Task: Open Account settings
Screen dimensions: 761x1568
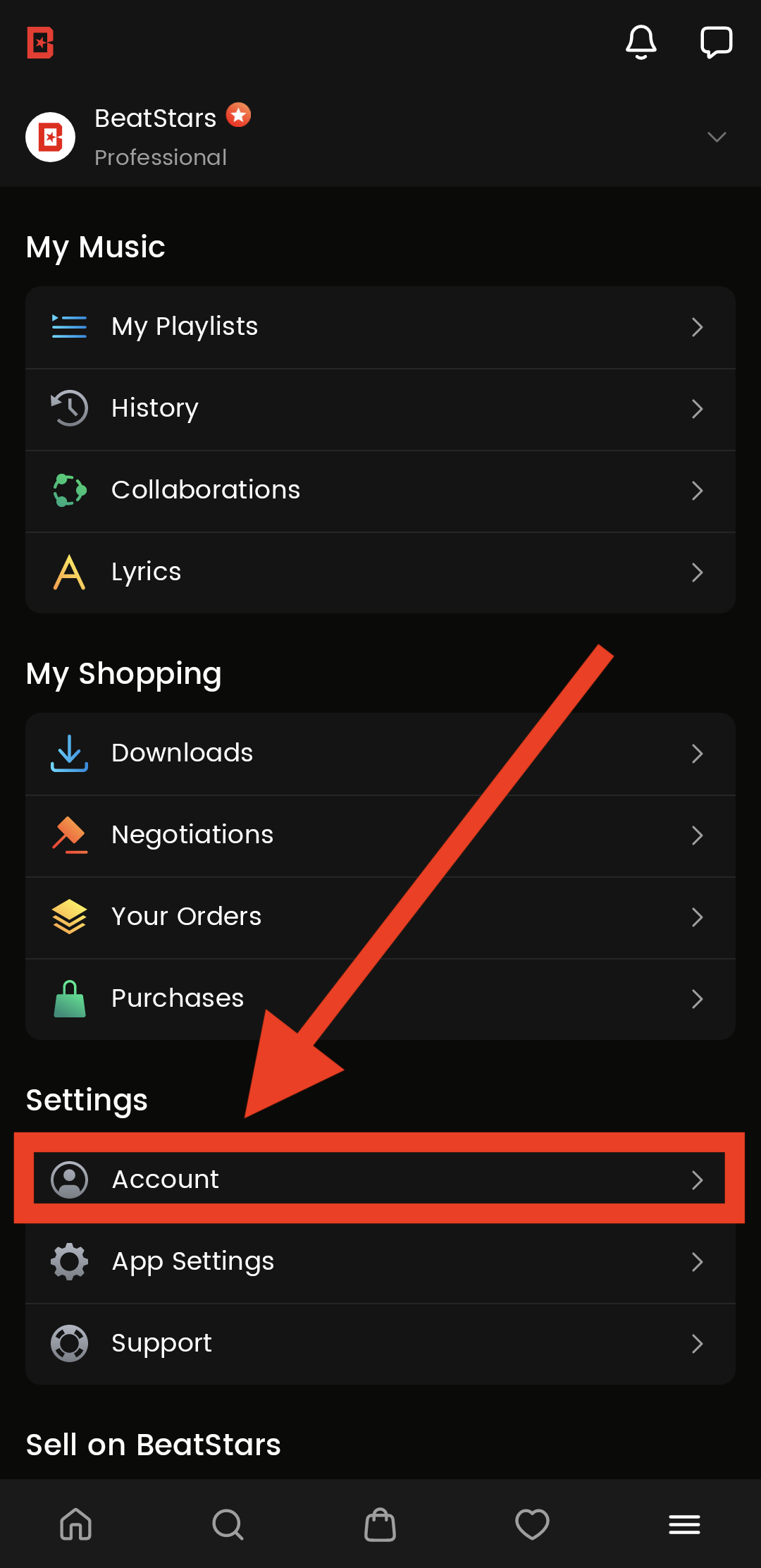Action: [380, 1180]
